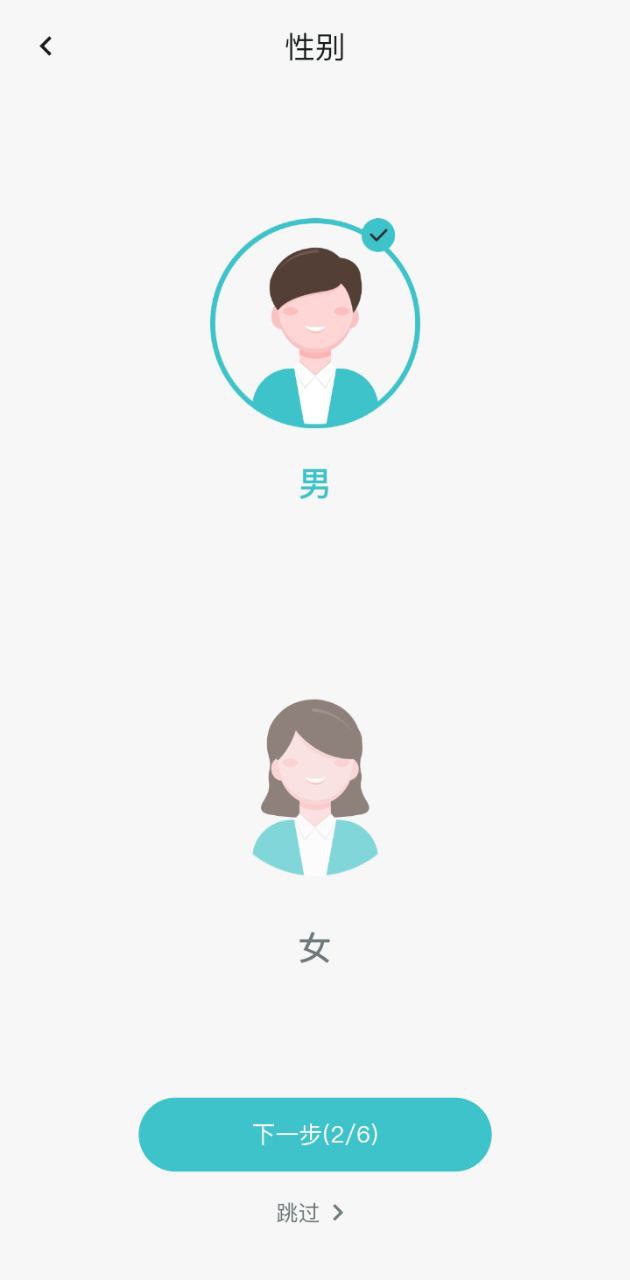The width and height of the screenshot is (630, 1280).
Task: Select the male (男) avatar option
Action: point(315,324)
